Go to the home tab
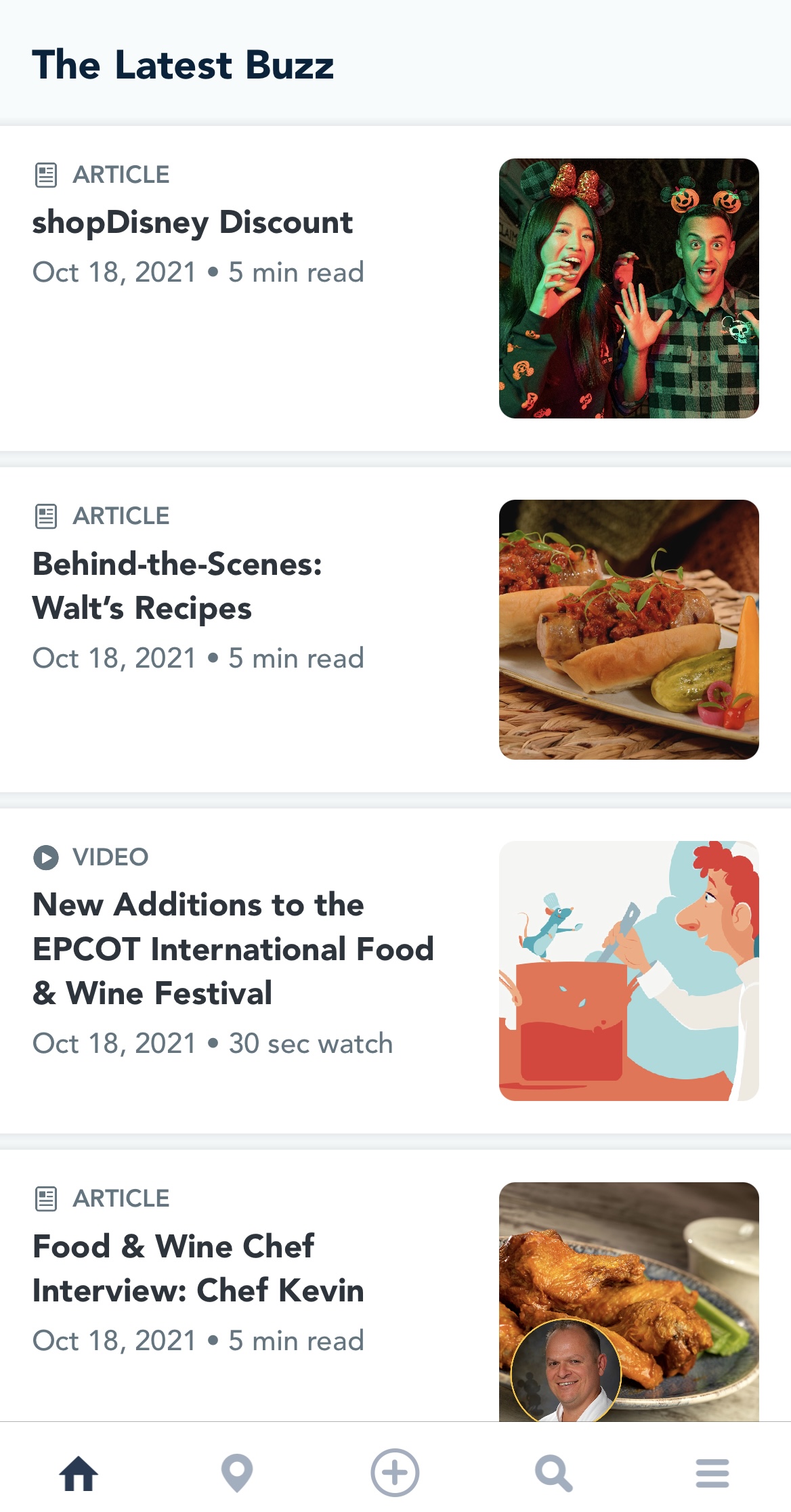This screenshot has height=1512, width=791. [x=79, y=1473]
